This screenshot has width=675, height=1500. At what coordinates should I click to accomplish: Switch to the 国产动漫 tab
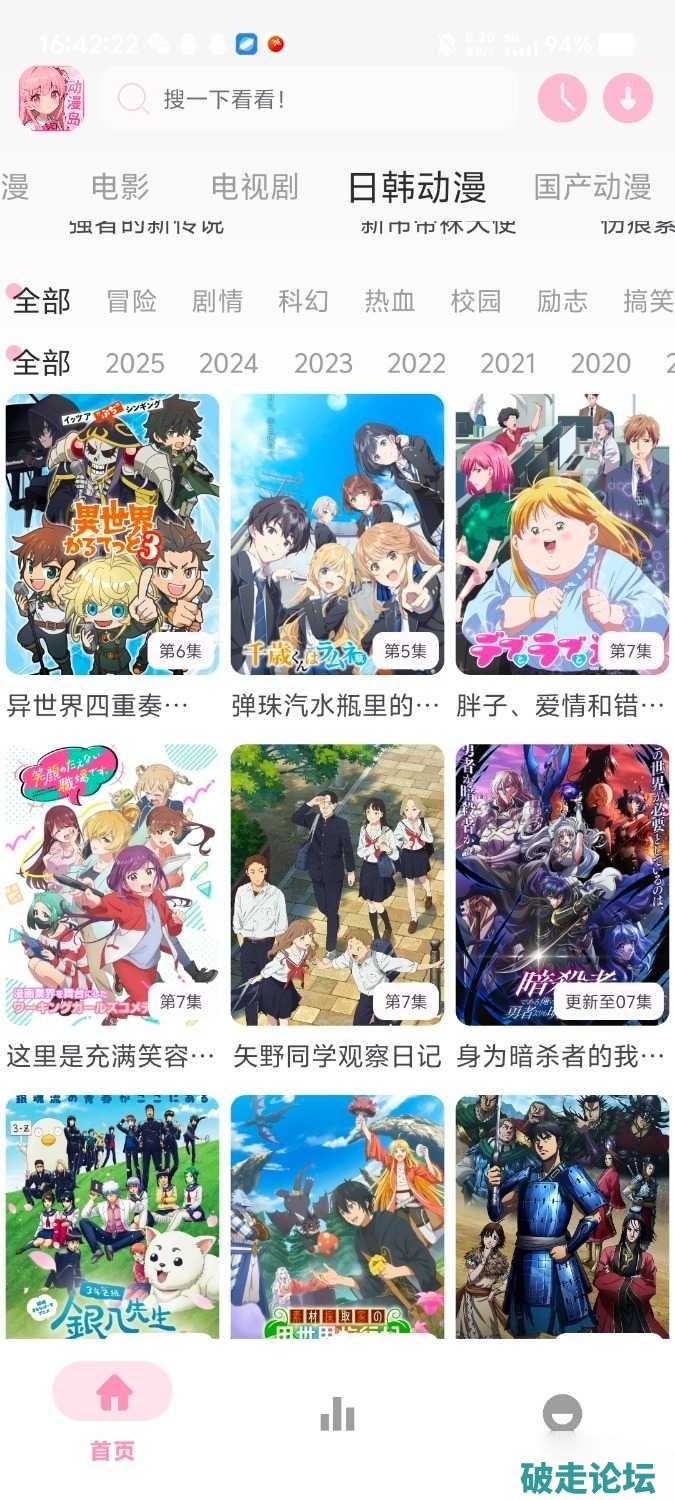tap(592, 187)
